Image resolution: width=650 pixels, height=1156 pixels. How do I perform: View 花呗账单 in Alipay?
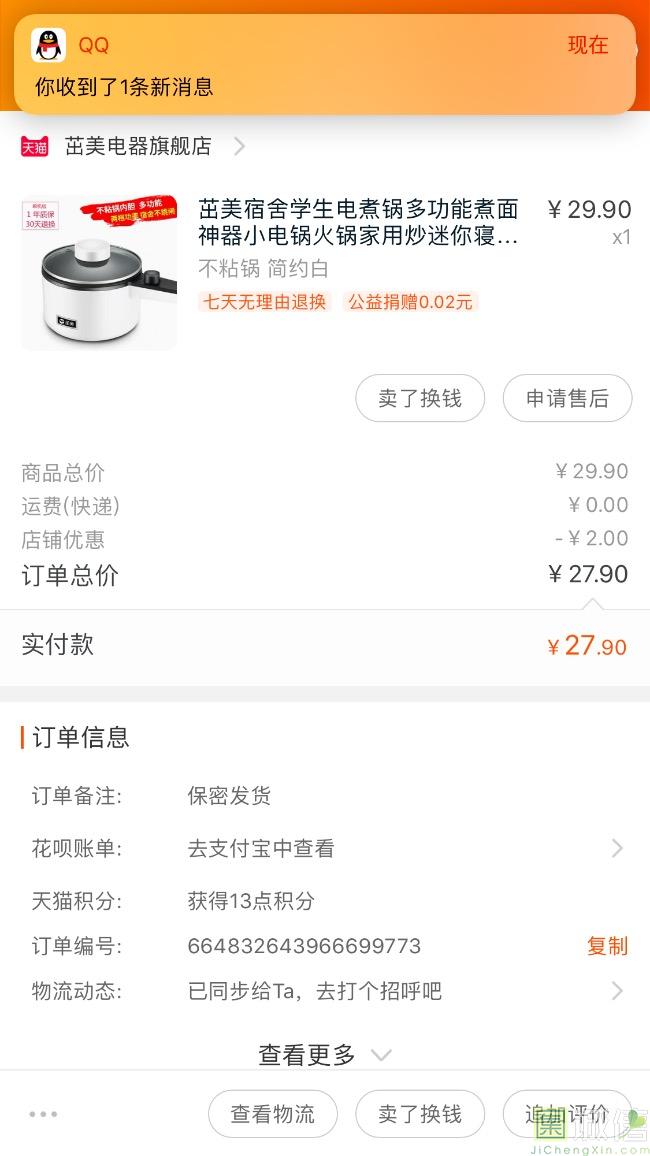click(x=400, y=848)
